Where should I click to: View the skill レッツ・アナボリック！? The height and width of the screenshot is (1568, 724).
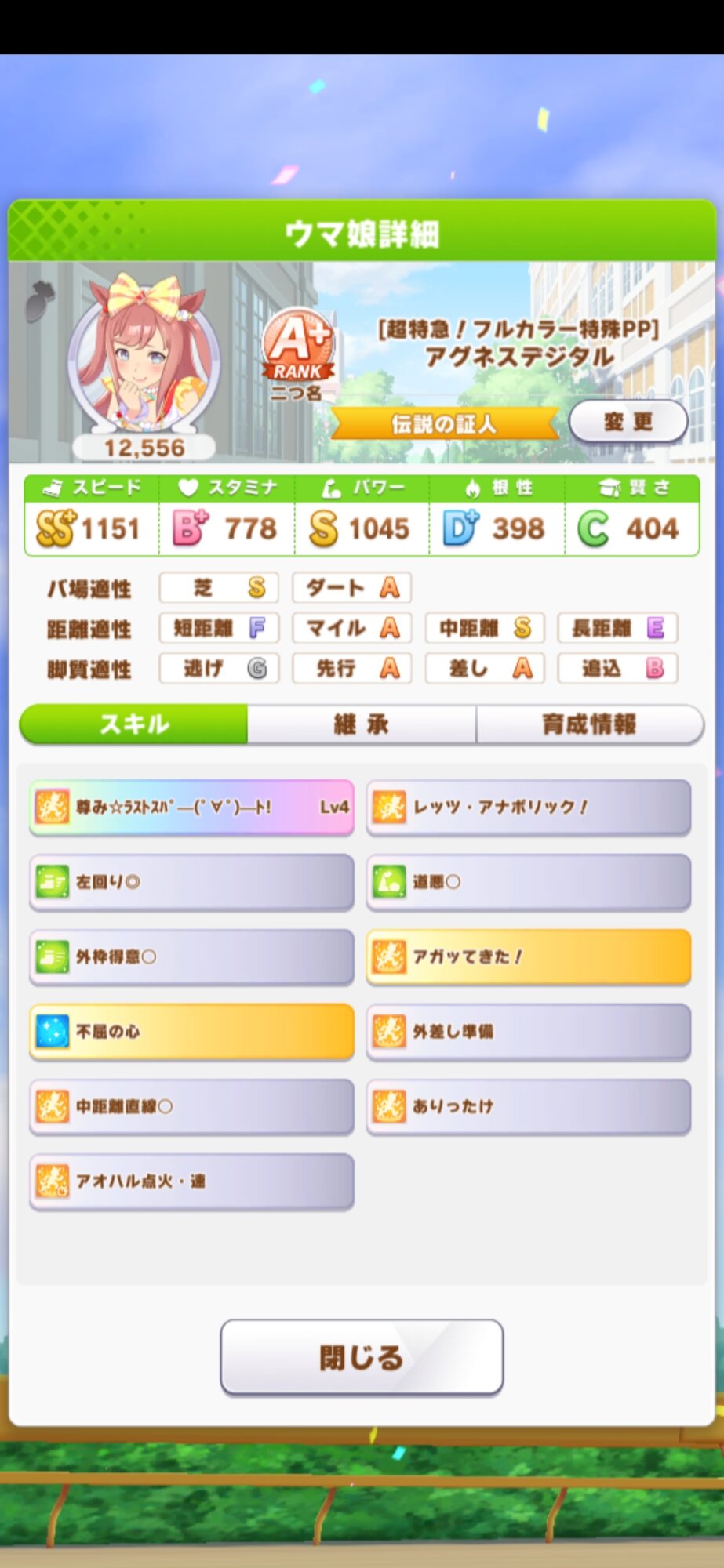(x=528, y=807)
